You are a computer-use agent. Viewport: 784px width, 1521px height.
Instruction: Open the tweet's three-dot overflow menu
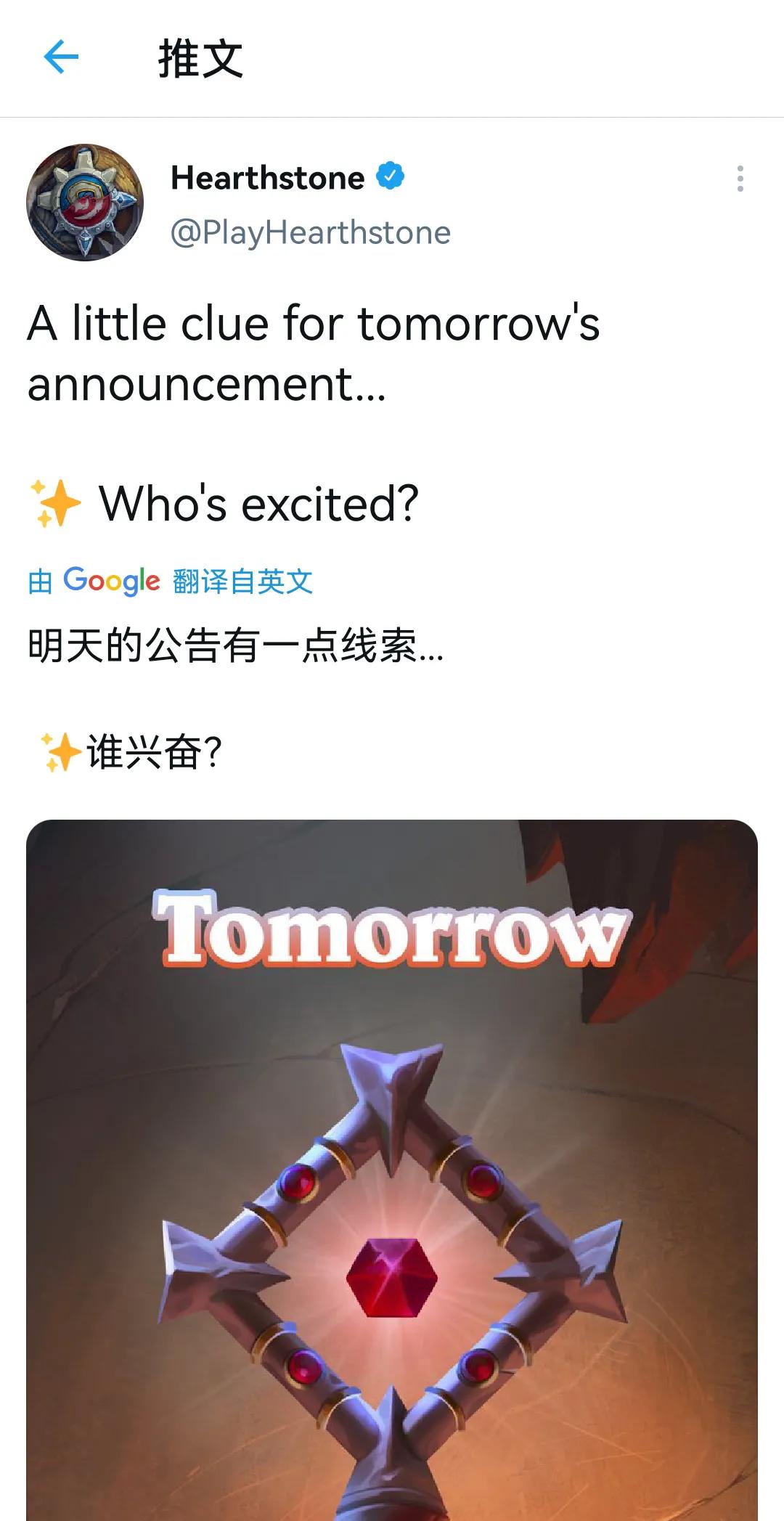740,179
